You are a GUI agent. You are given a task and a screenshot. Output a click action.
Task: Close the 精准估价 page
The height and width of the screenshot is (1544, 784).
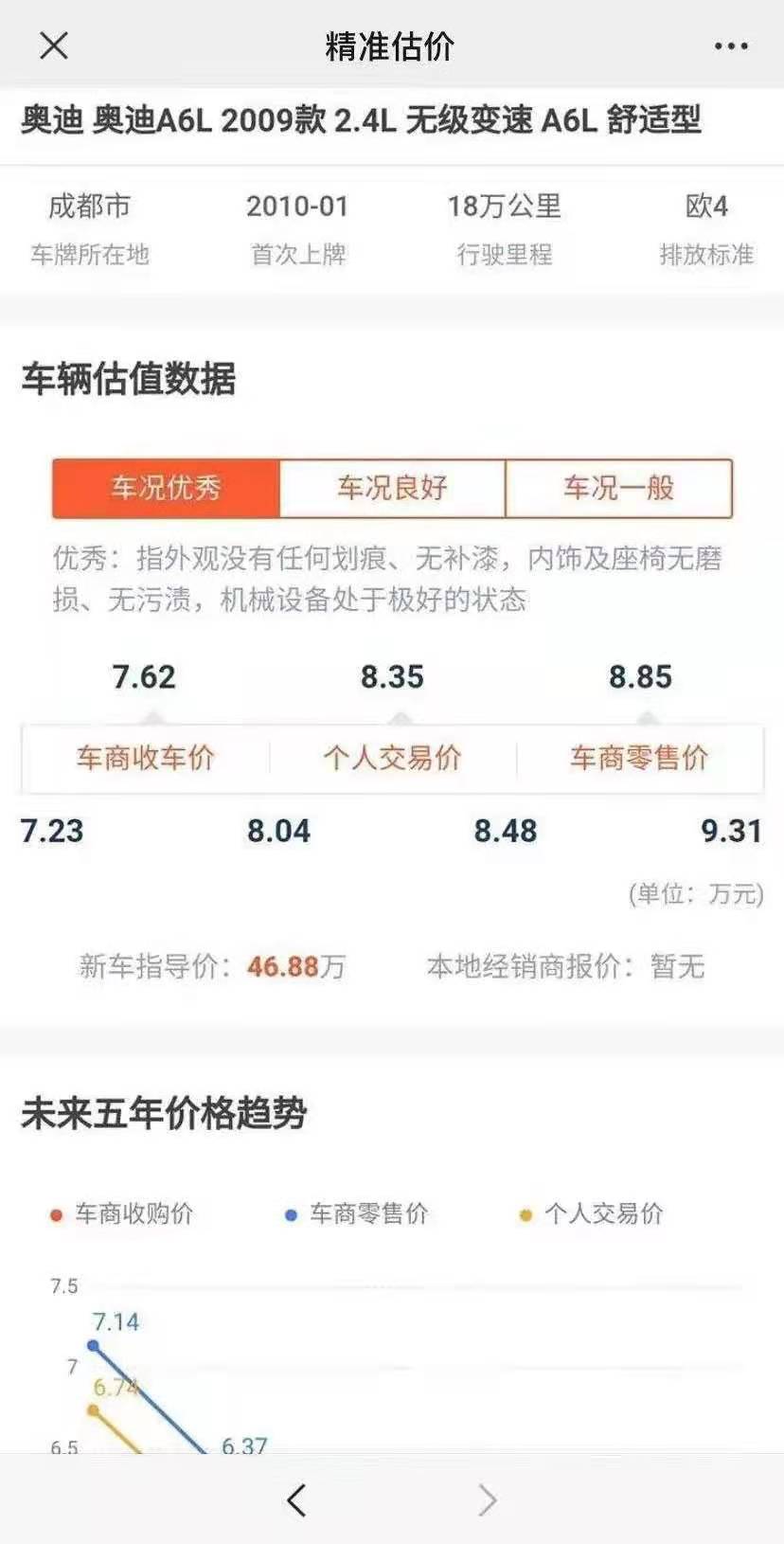pos(54,45)
